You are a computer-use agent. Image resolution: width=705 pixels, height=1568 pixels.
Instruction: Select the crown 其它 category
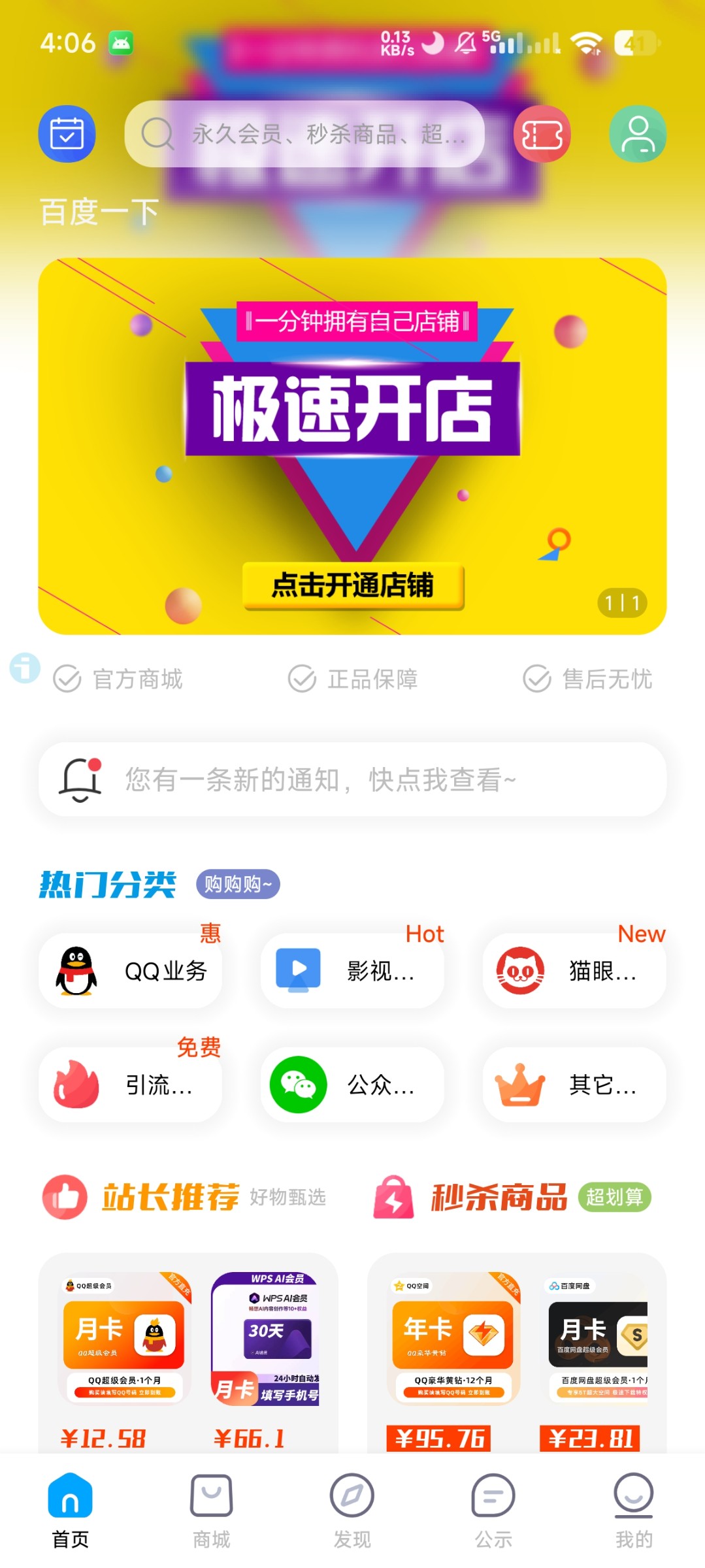coord(573,1085)
